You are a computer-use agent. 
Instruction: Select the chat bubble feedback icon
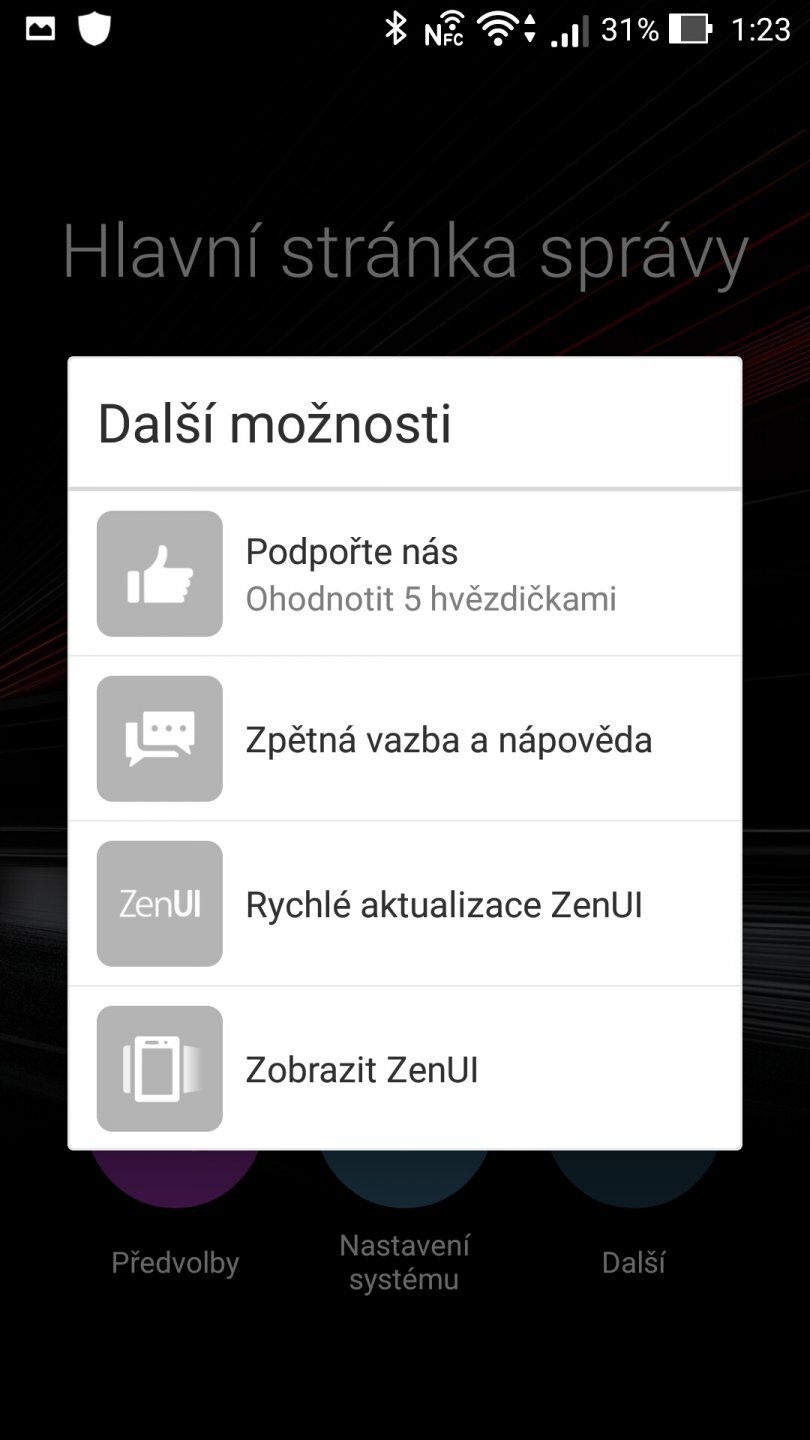(x=159, y=738)
